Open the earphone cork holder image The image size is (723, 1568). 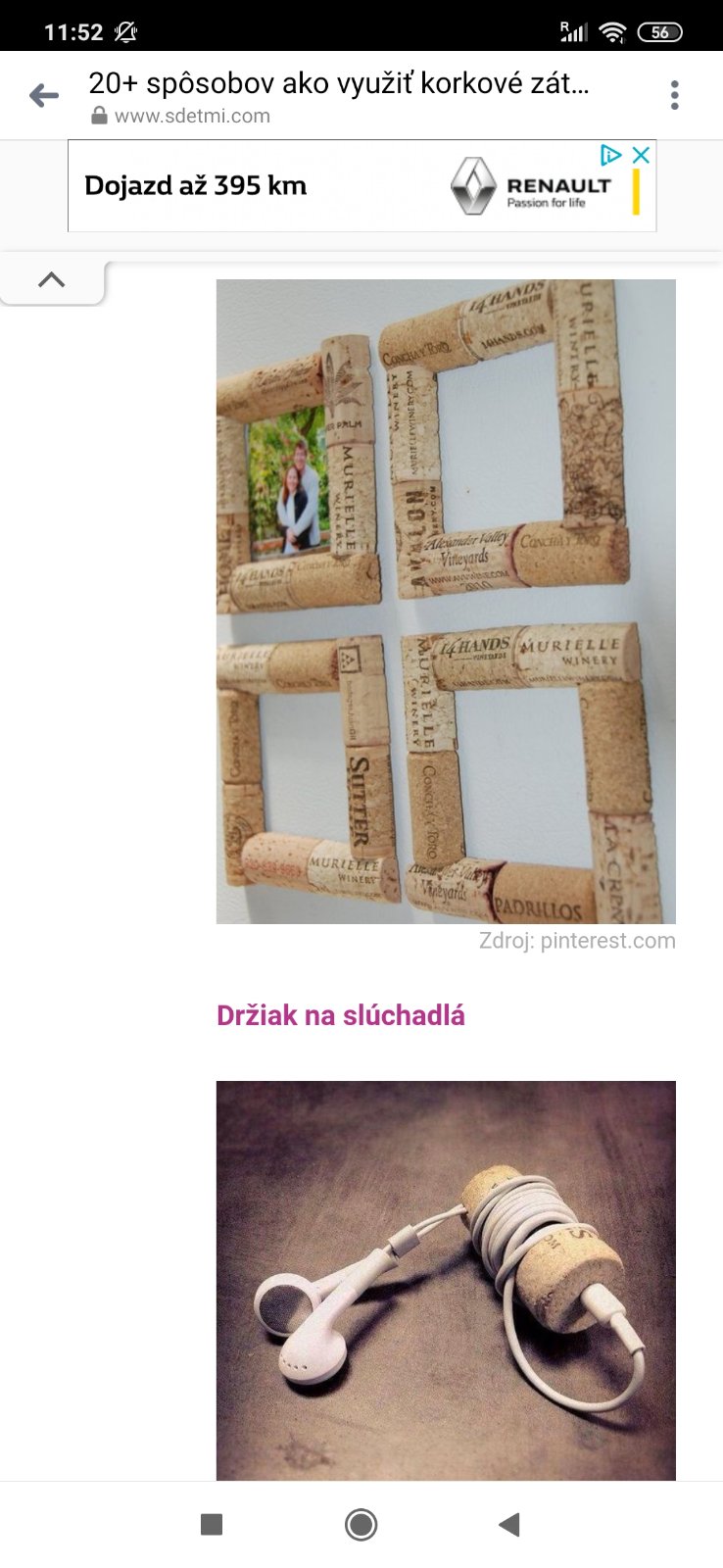tap(446, 1279)
